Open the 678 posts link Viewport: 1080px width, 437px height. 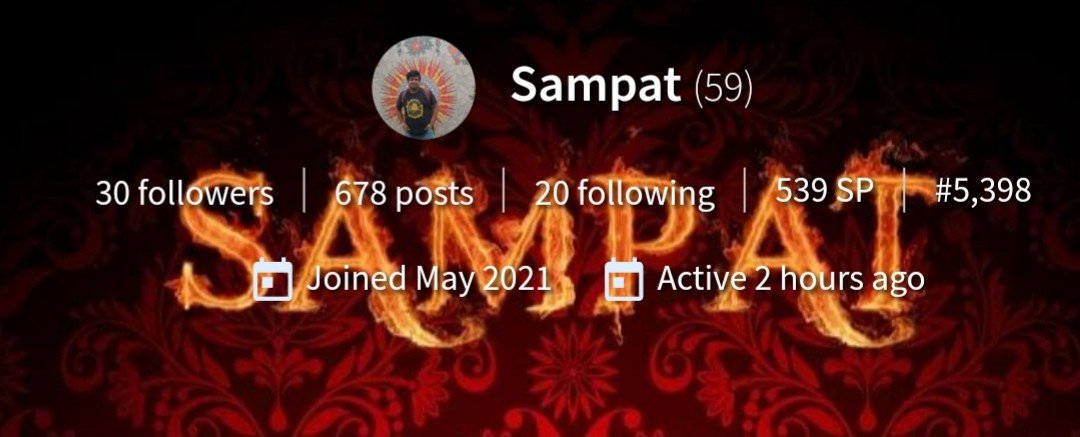404,192
